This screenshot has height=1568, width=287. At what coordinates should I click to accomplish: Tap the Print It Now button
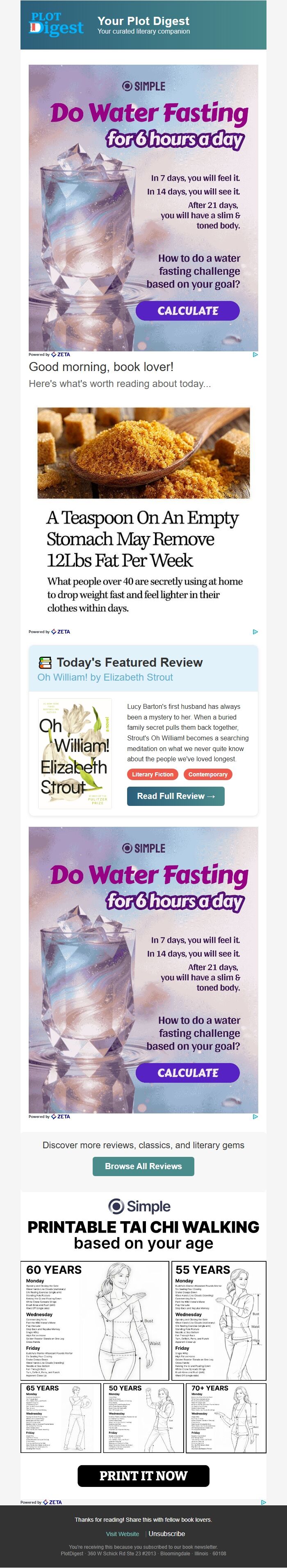[143, 1475]
